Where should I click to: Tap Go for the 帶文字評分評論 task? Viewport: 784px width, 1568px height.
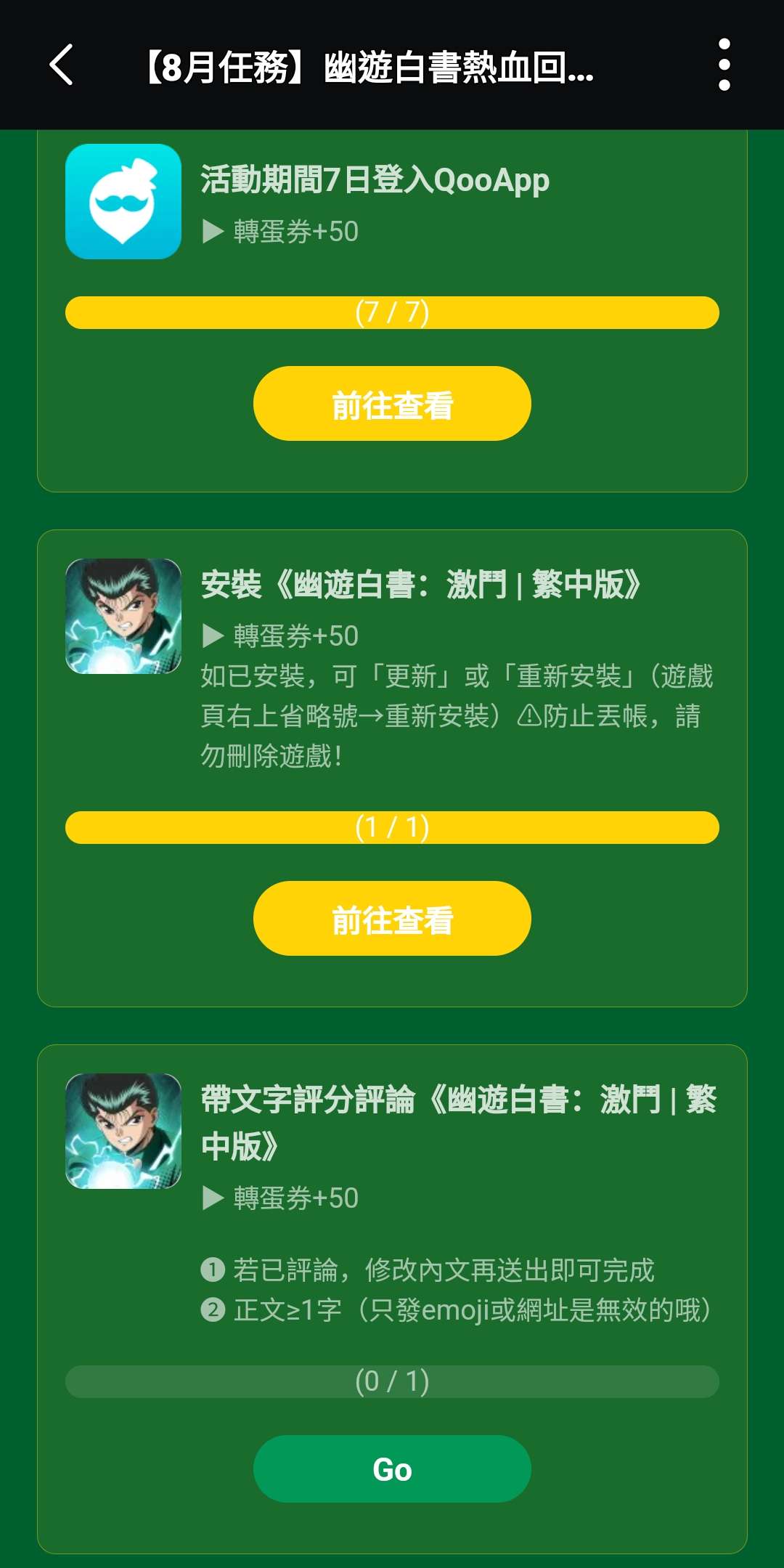pyautogui.click(x=392, y=1469)
